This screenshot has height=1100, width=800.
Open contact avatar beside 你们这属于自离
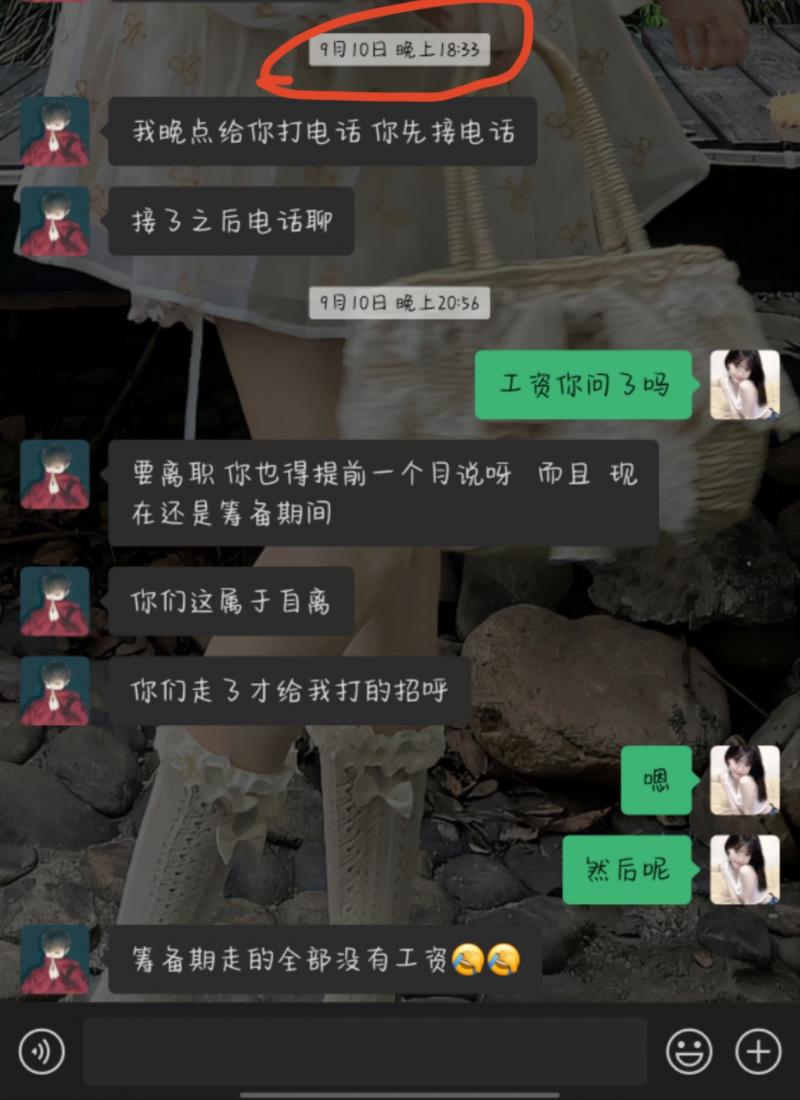click(x=55, y=601)
